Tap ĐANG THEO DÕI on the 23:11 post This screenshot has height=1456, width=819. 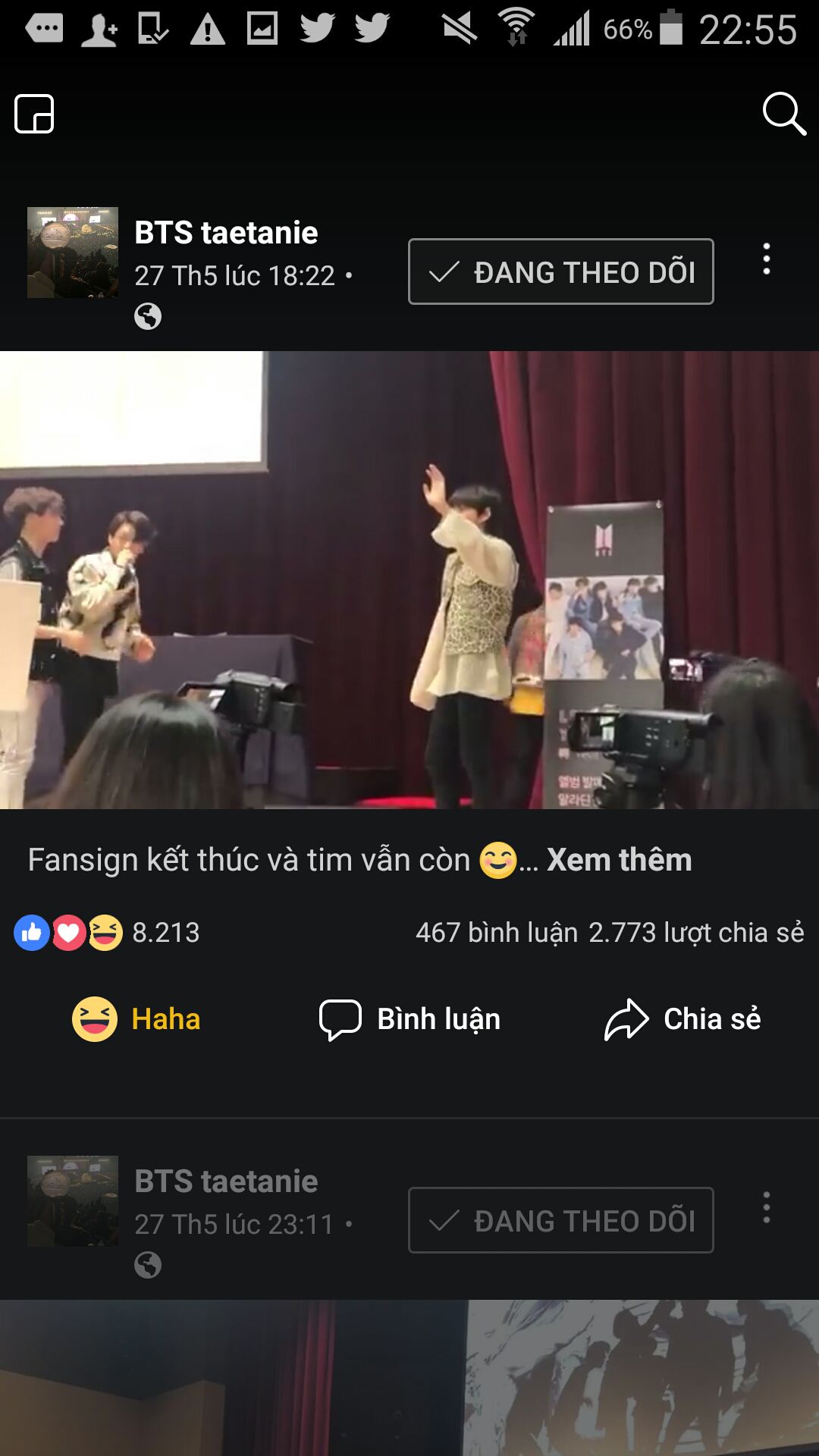pos(560,1220)
